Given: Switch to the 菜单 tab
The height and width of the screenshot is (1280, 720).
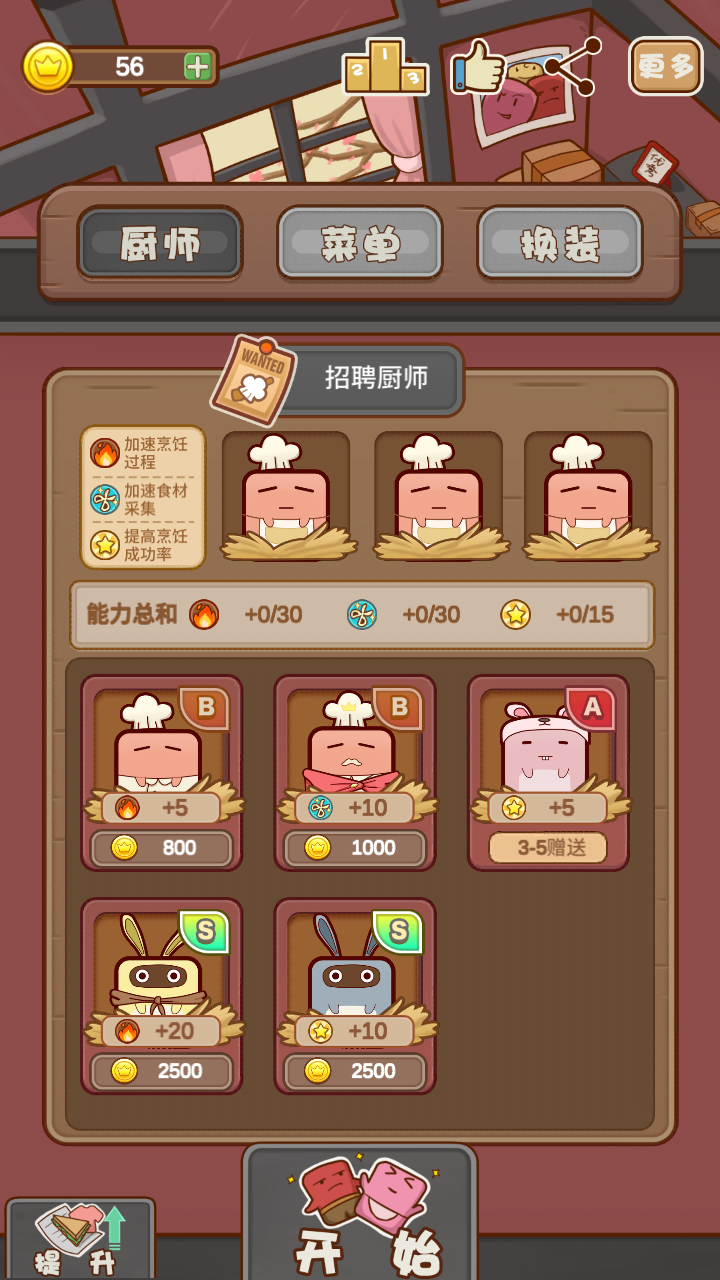Looking at the screenshot, I should coord(360,243).
